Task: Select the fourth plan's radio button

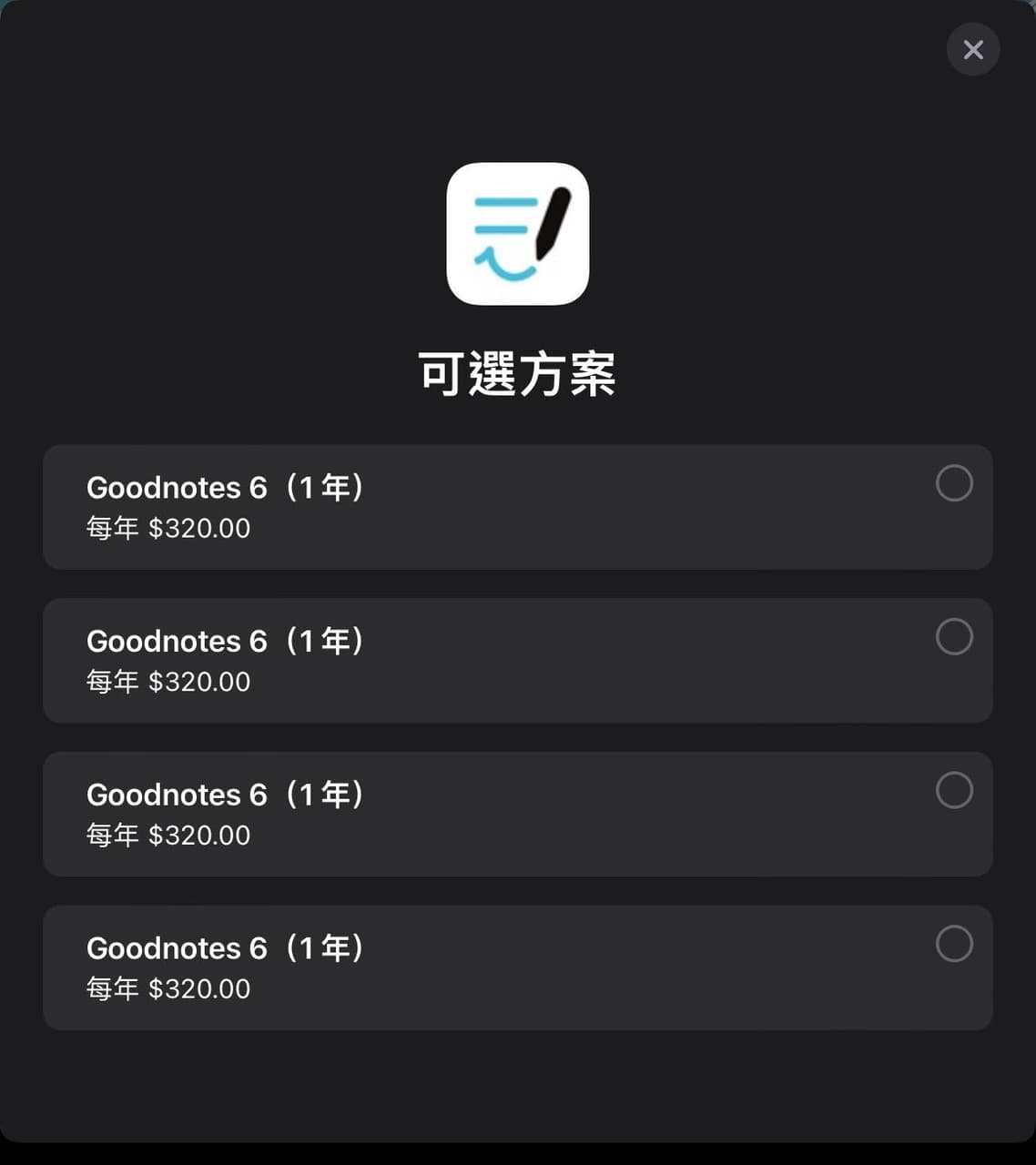Action: (953, 944)
